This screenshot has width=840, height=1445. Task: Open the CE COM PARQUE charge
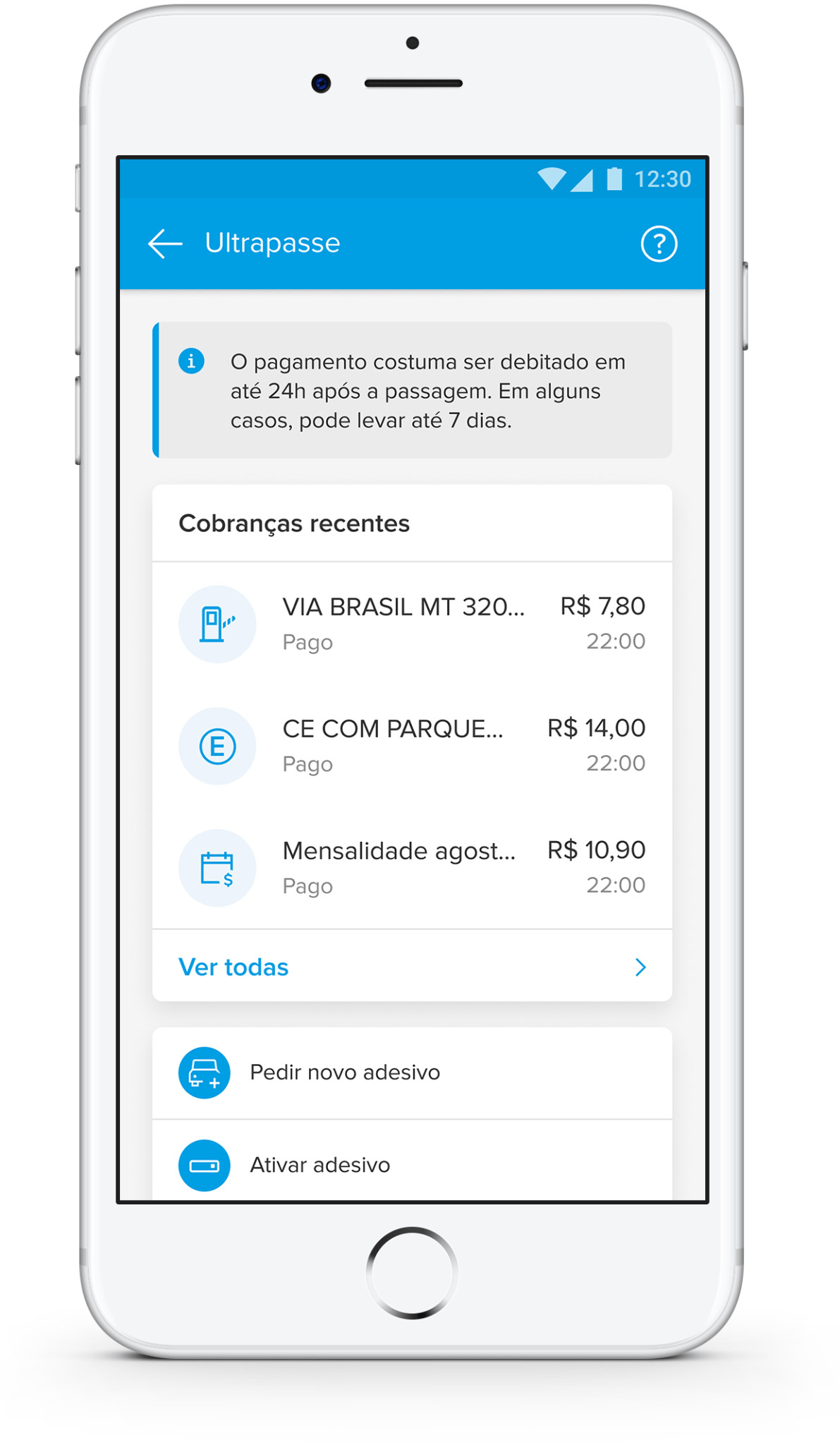pyautogui.click(x=412, y=746)
